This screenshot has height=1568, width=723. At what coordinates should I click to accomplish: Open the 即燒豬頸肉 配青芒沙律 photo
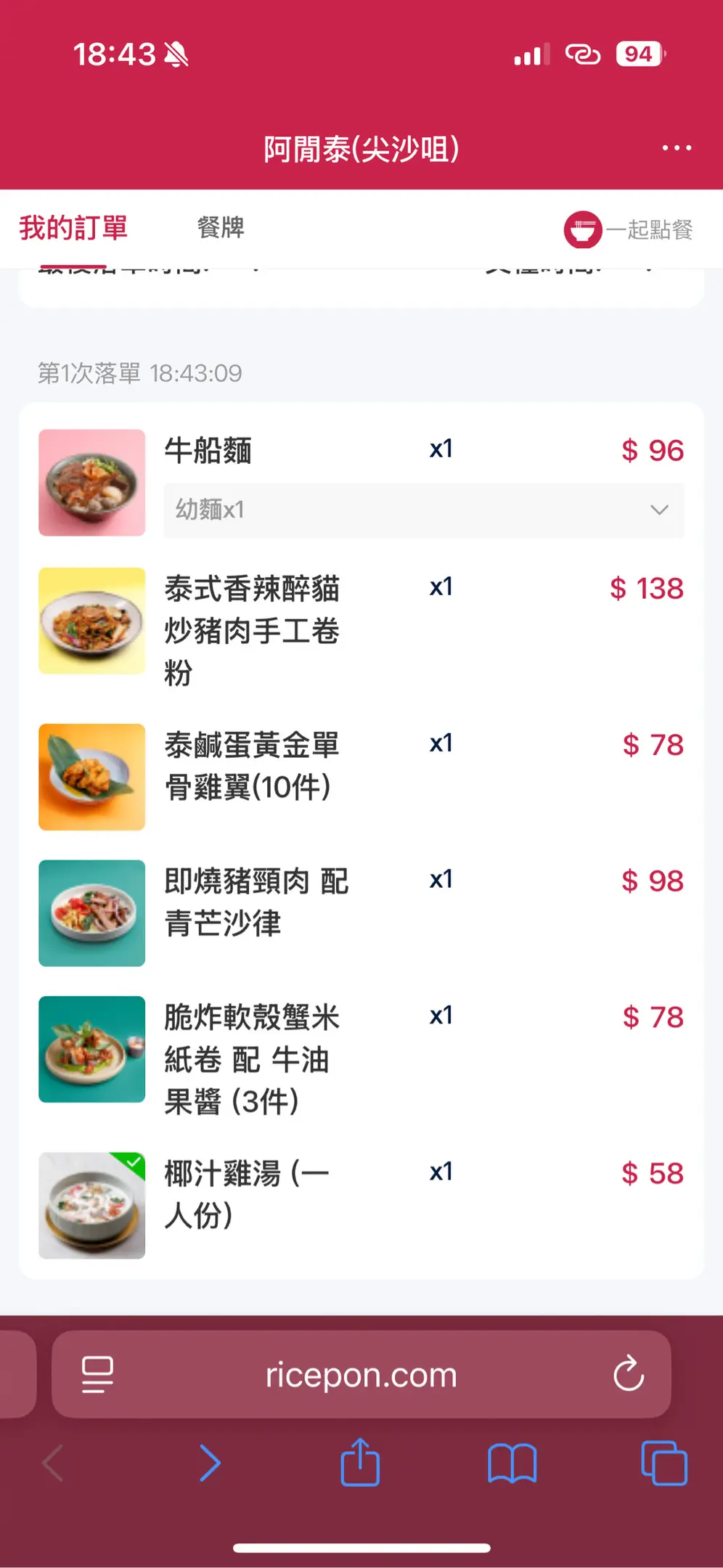pos(92,913)
